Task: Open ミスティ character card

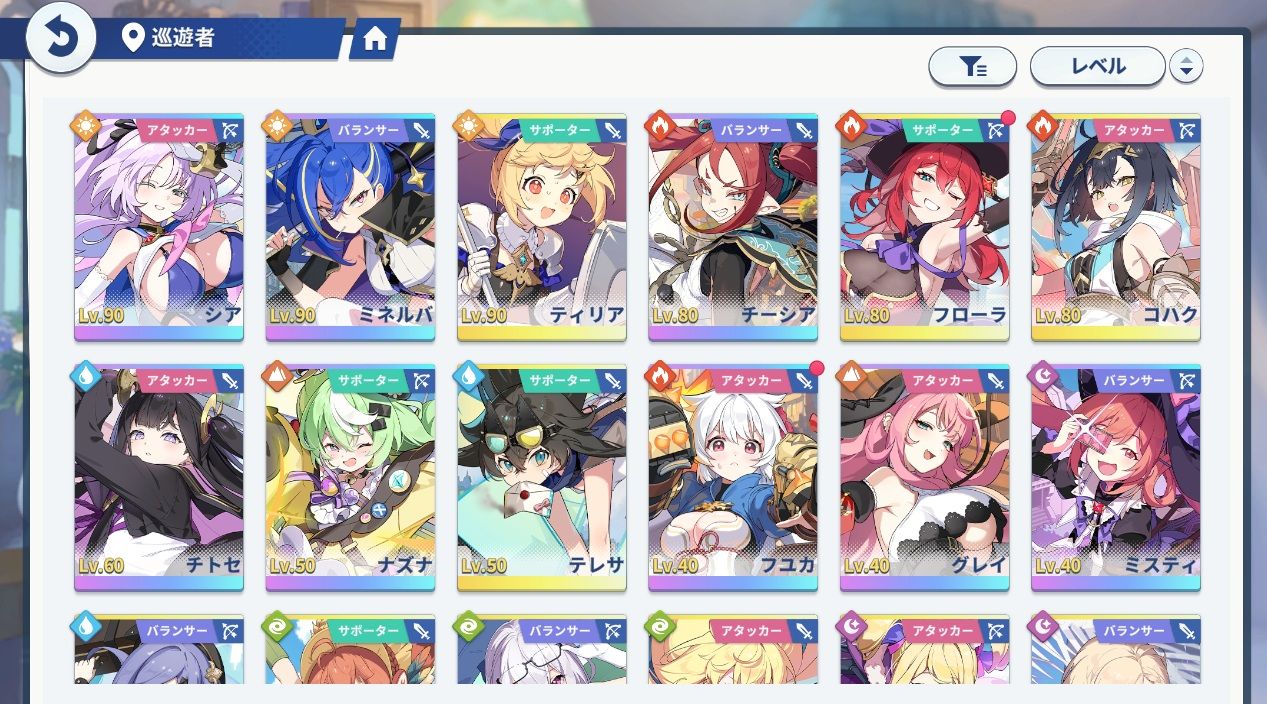Action: [1115, 478]
